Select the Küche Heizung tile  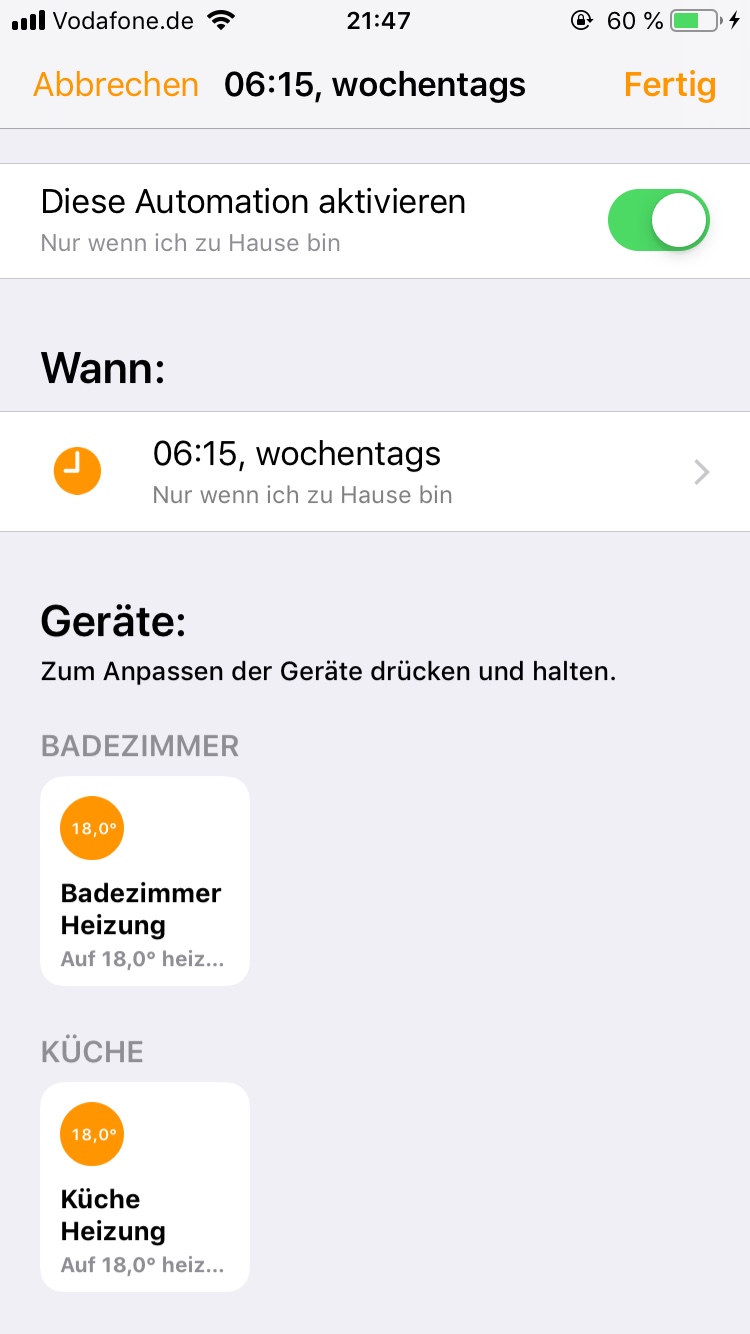tap(145, 1187)
